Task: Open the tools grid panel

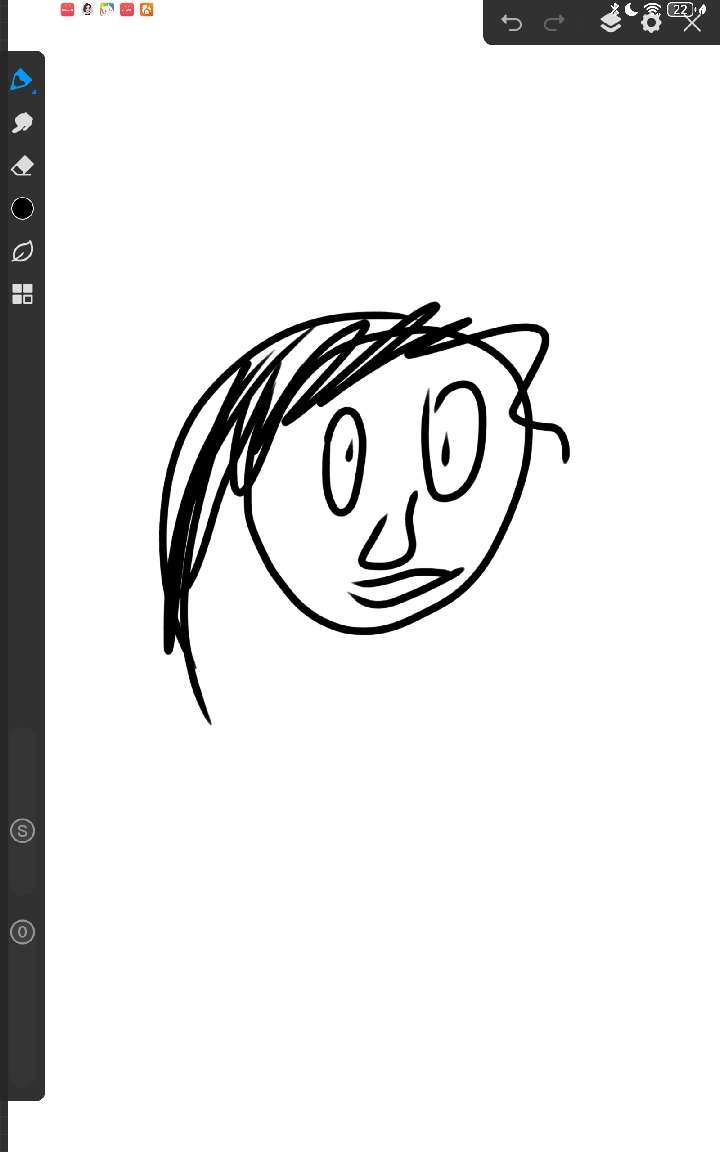Action: [22, 294]
